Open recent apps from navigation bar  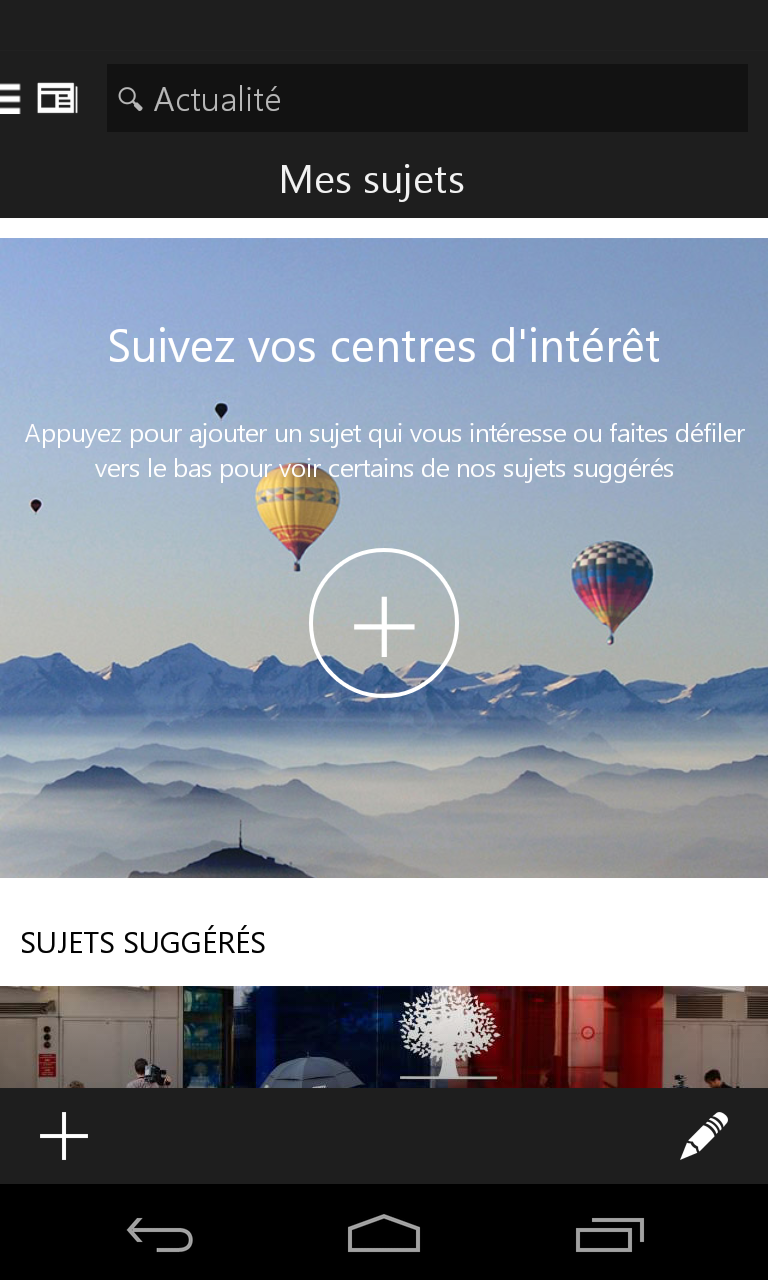[x=609, y=1234]
